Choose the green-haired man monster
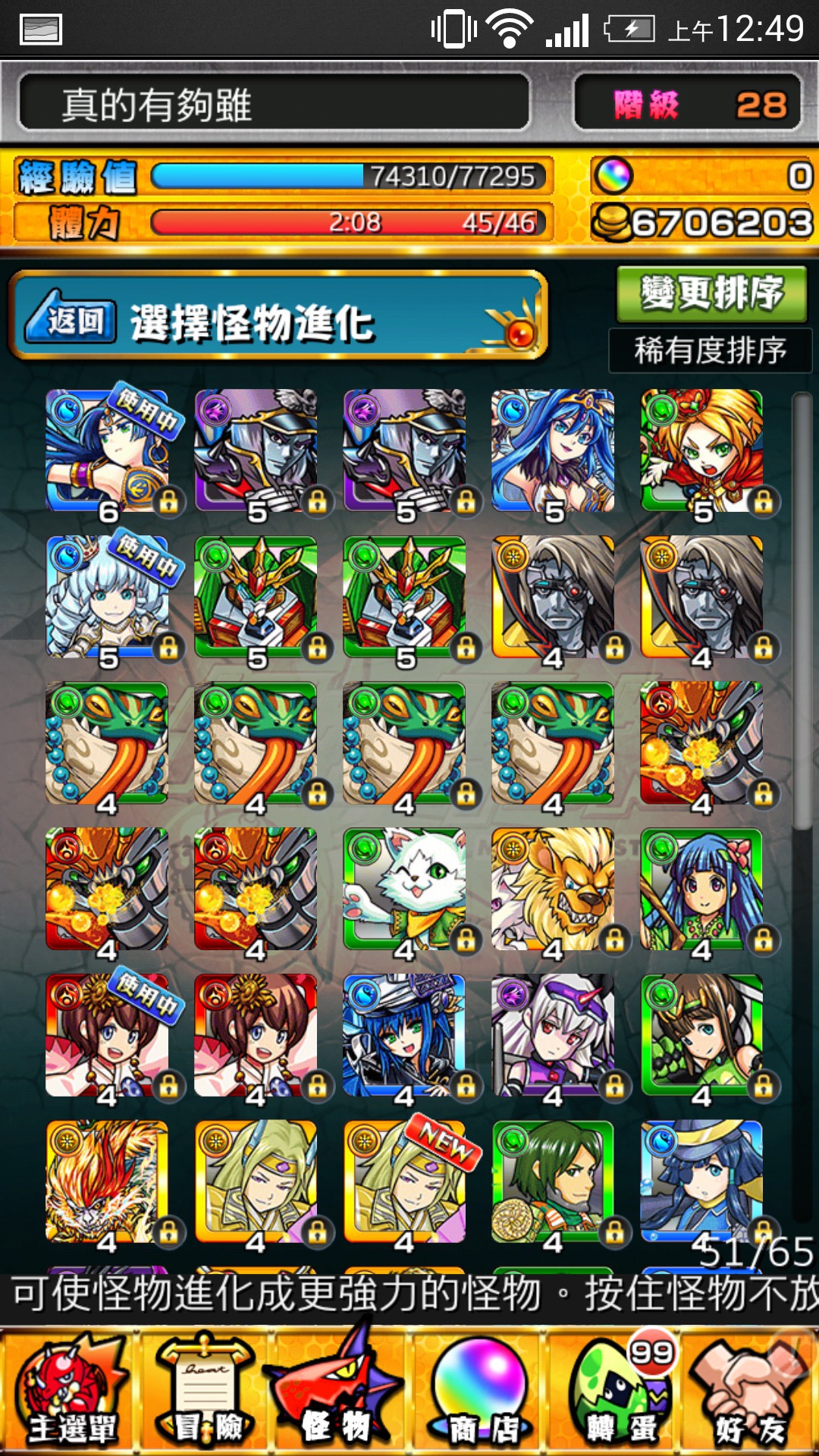Viewport: 819px width, 1456px height. pos(554,1182)
